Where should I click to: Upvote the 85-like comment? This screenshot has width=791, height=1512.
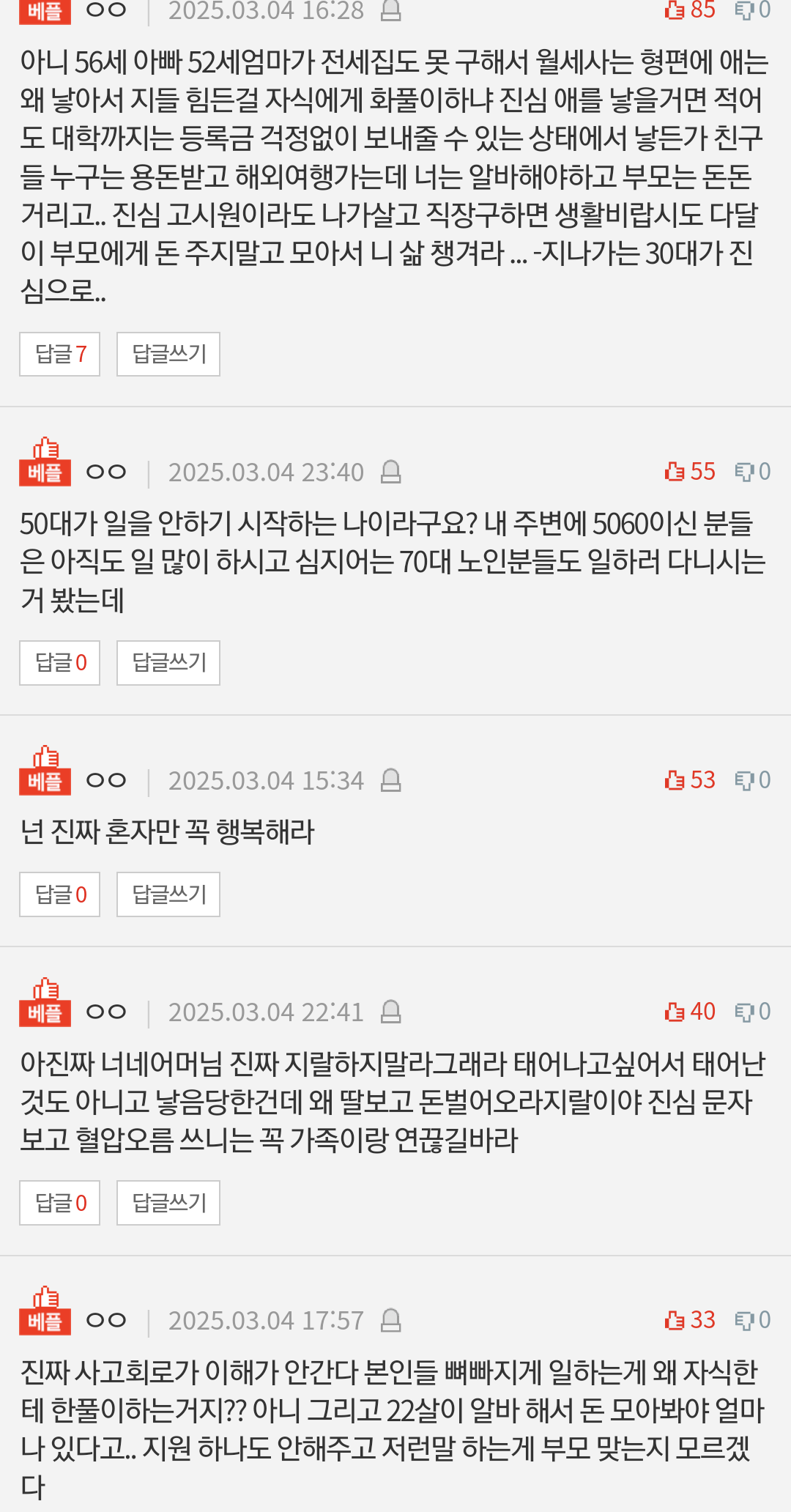pyautogui.click(x=689, y=10)
